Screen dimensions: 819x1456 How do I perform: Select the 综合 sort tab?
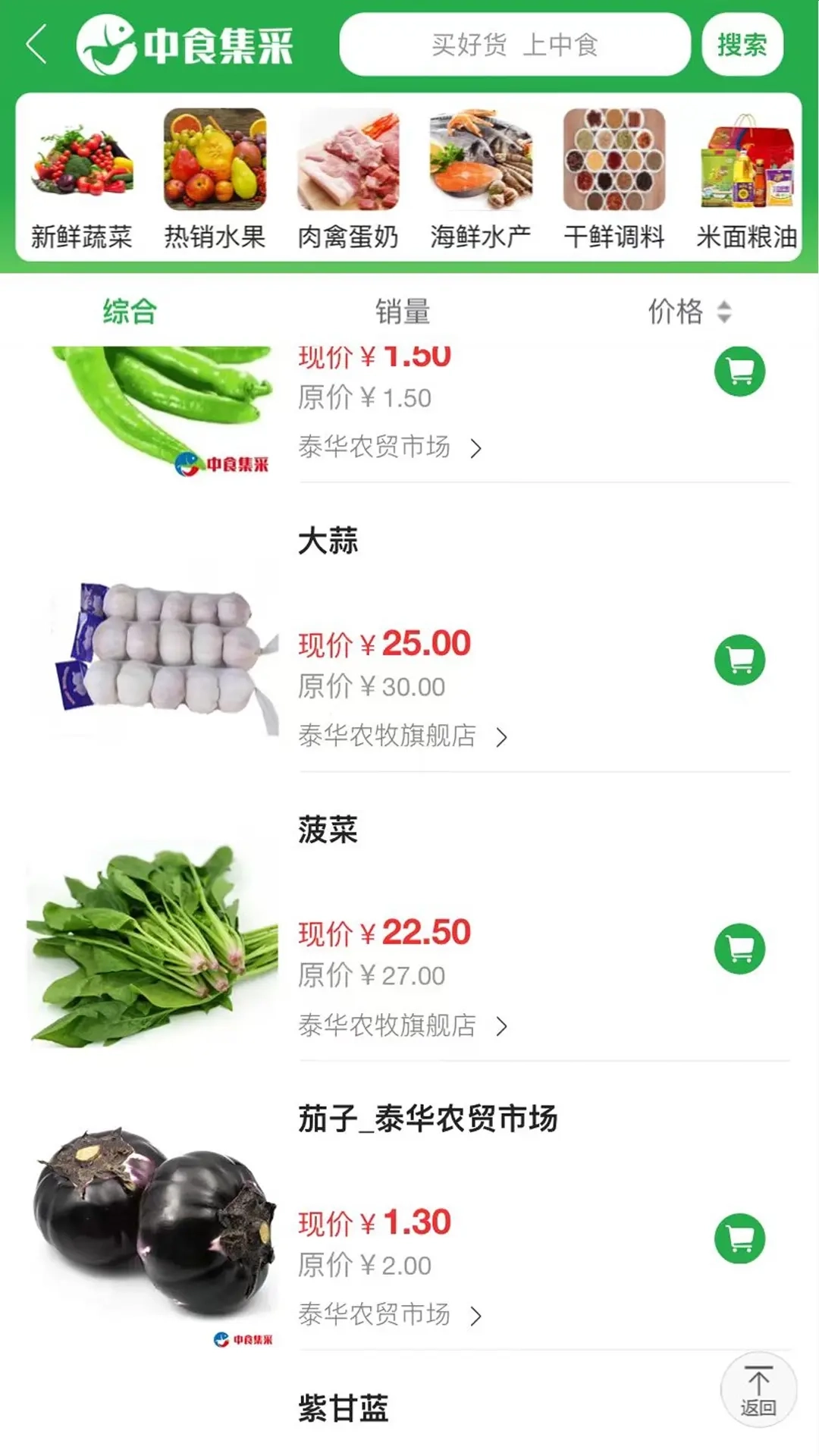click(127, 312)
